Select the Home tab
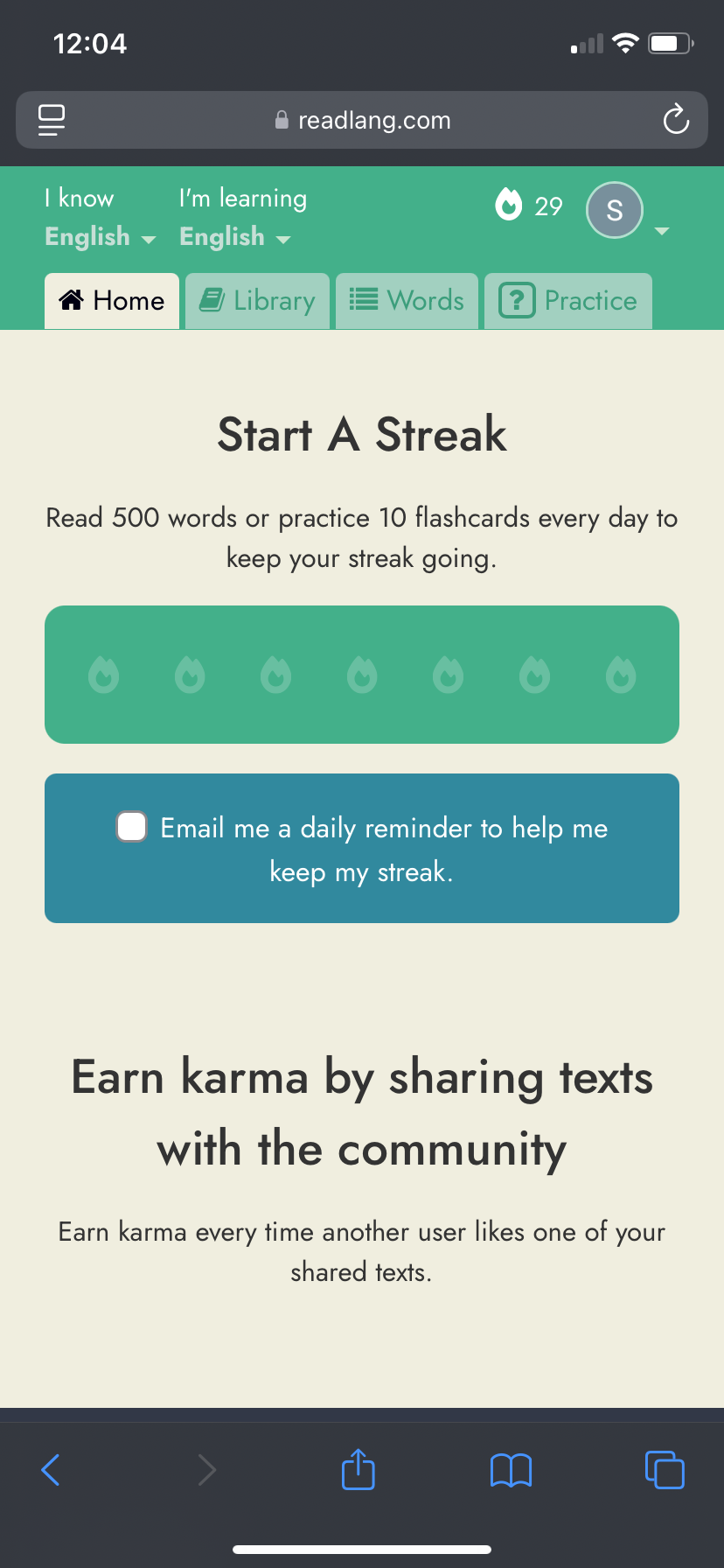The width and height of the screenshot is (724, 1568). [112, 301]
